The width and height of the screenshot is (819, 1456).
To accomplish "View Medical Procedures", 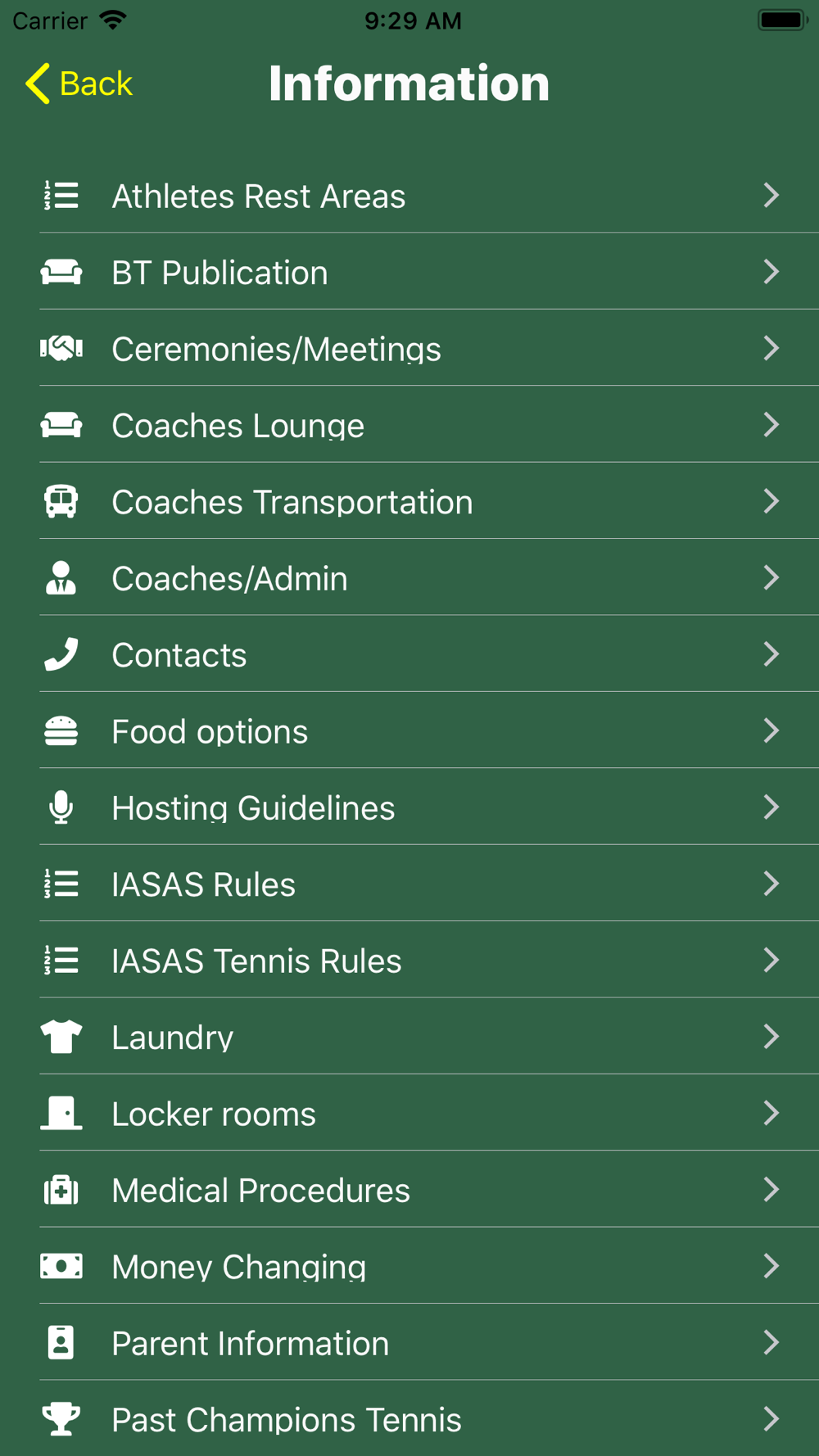I will coord(409,1189).
